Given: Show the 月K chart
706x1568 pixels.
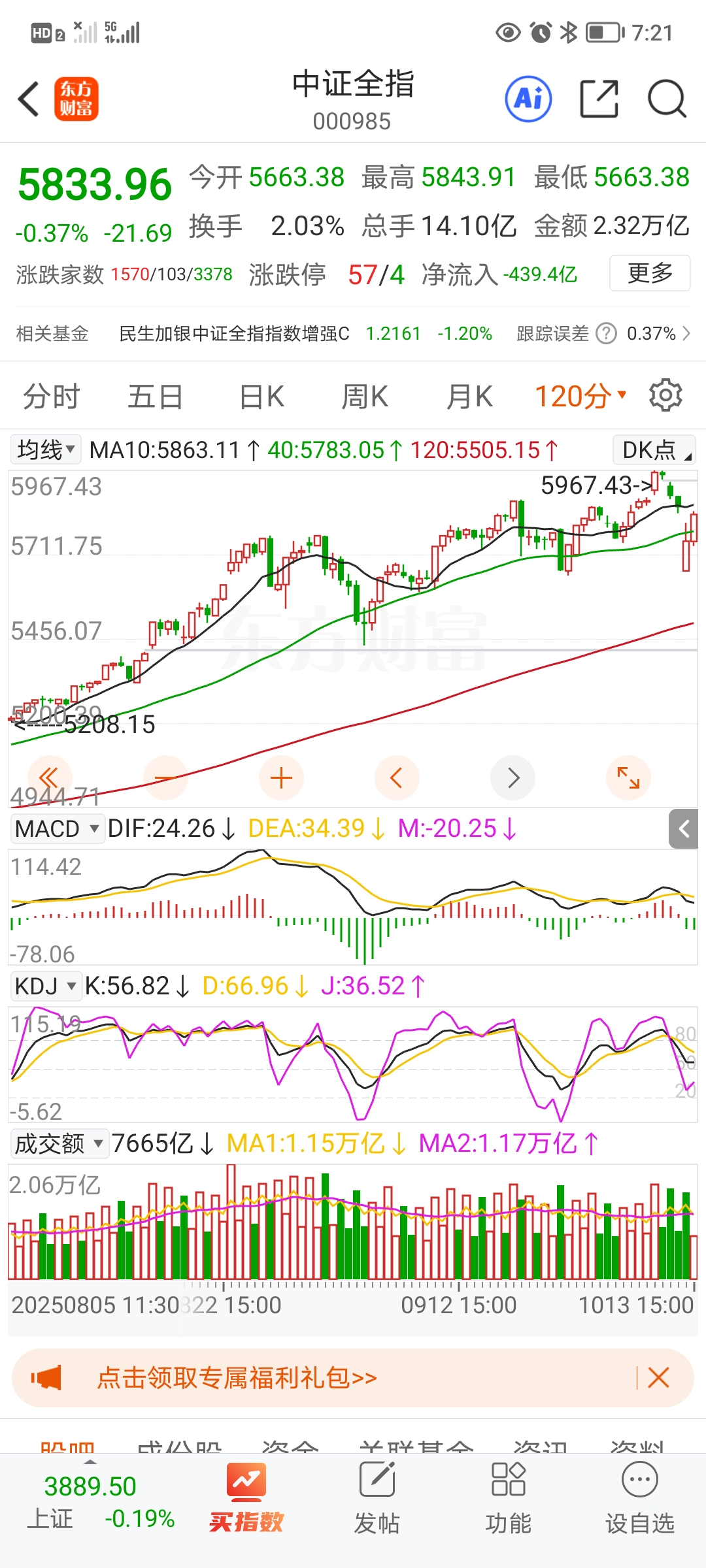Looking at the screenshot, I should click(x=469, y=397).
